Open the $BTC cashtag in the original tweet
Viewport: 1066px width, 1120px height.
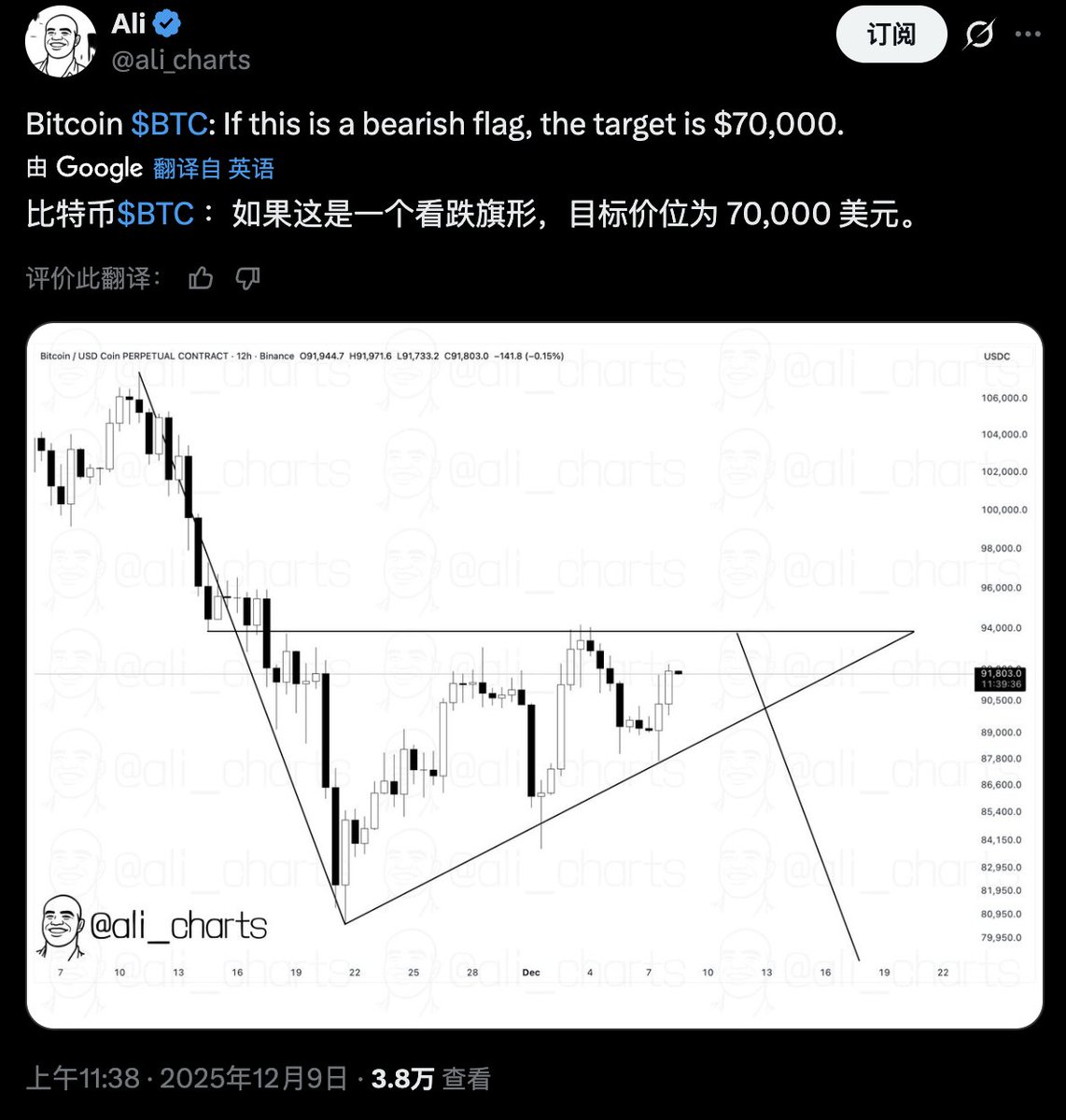[168, 123]
